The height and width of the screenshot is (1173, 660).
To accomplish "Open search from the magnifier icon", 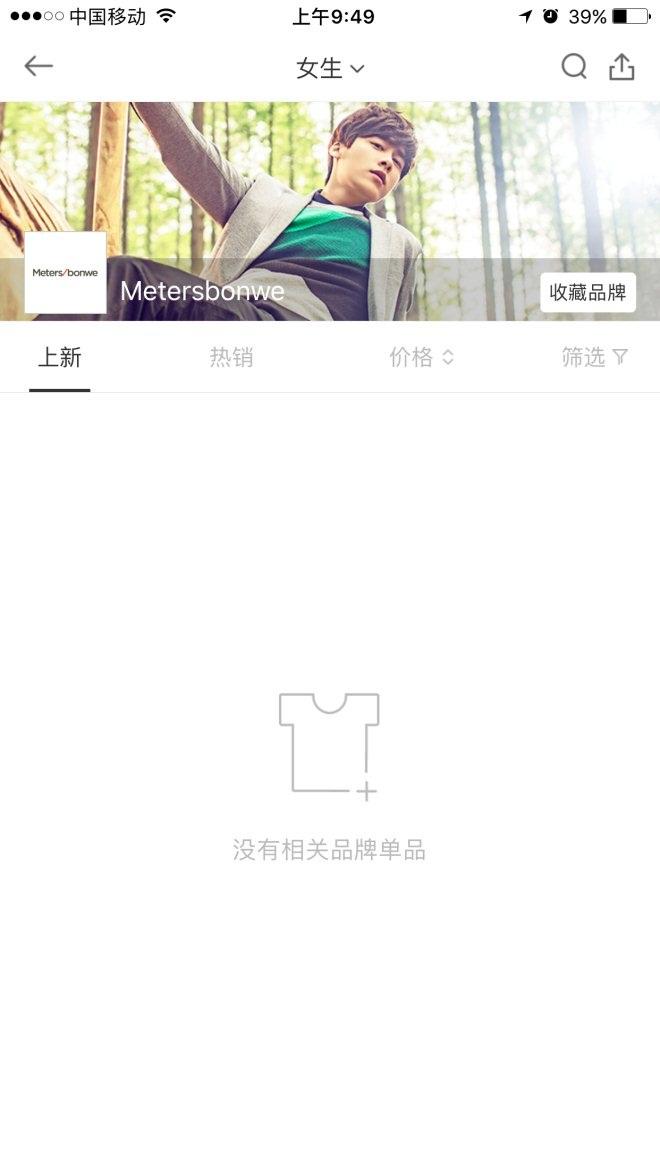I will click(x=573, y=67).
